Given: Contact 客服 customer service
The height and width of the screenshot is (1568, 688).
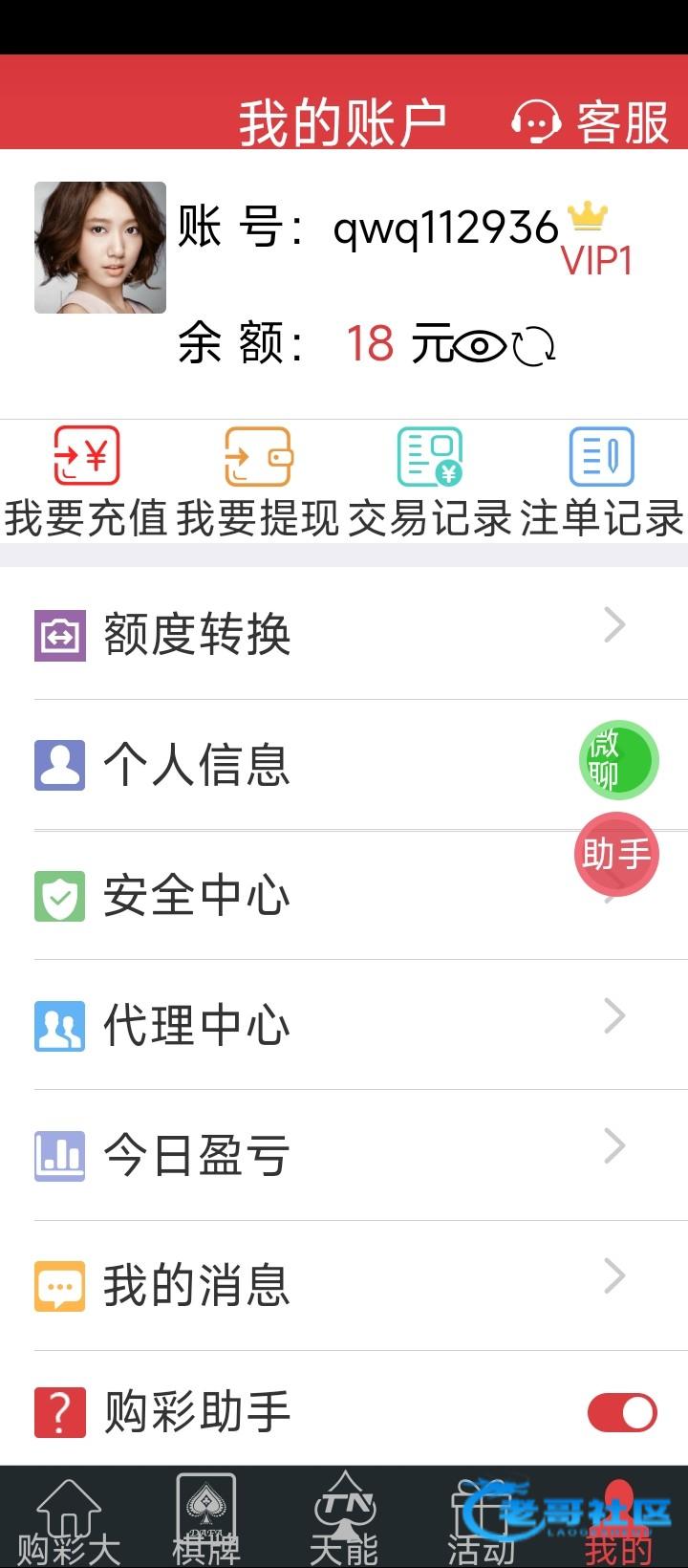Looking at the screenshot, I should click(x=591, y=122).
